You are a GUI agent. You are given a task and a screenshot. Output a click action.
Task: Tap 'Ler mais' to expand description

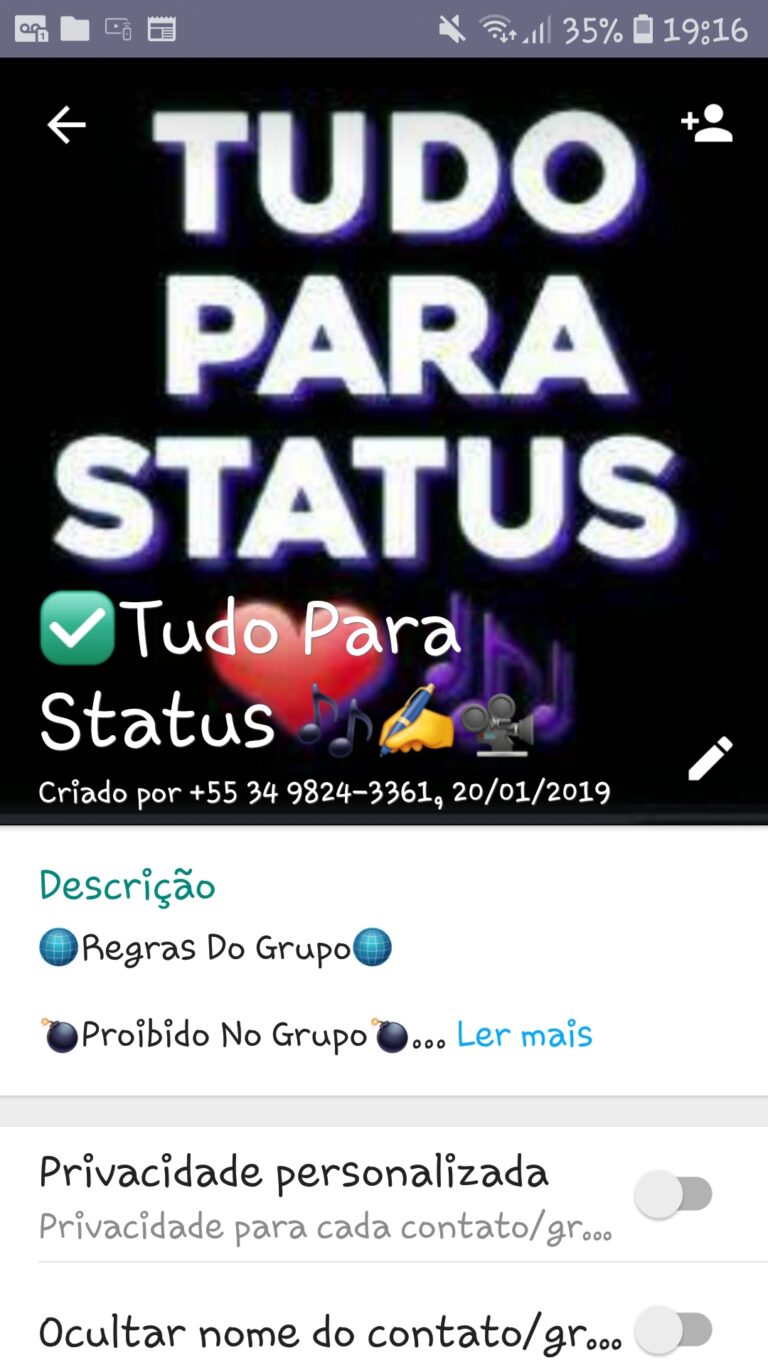(524, 1034)
